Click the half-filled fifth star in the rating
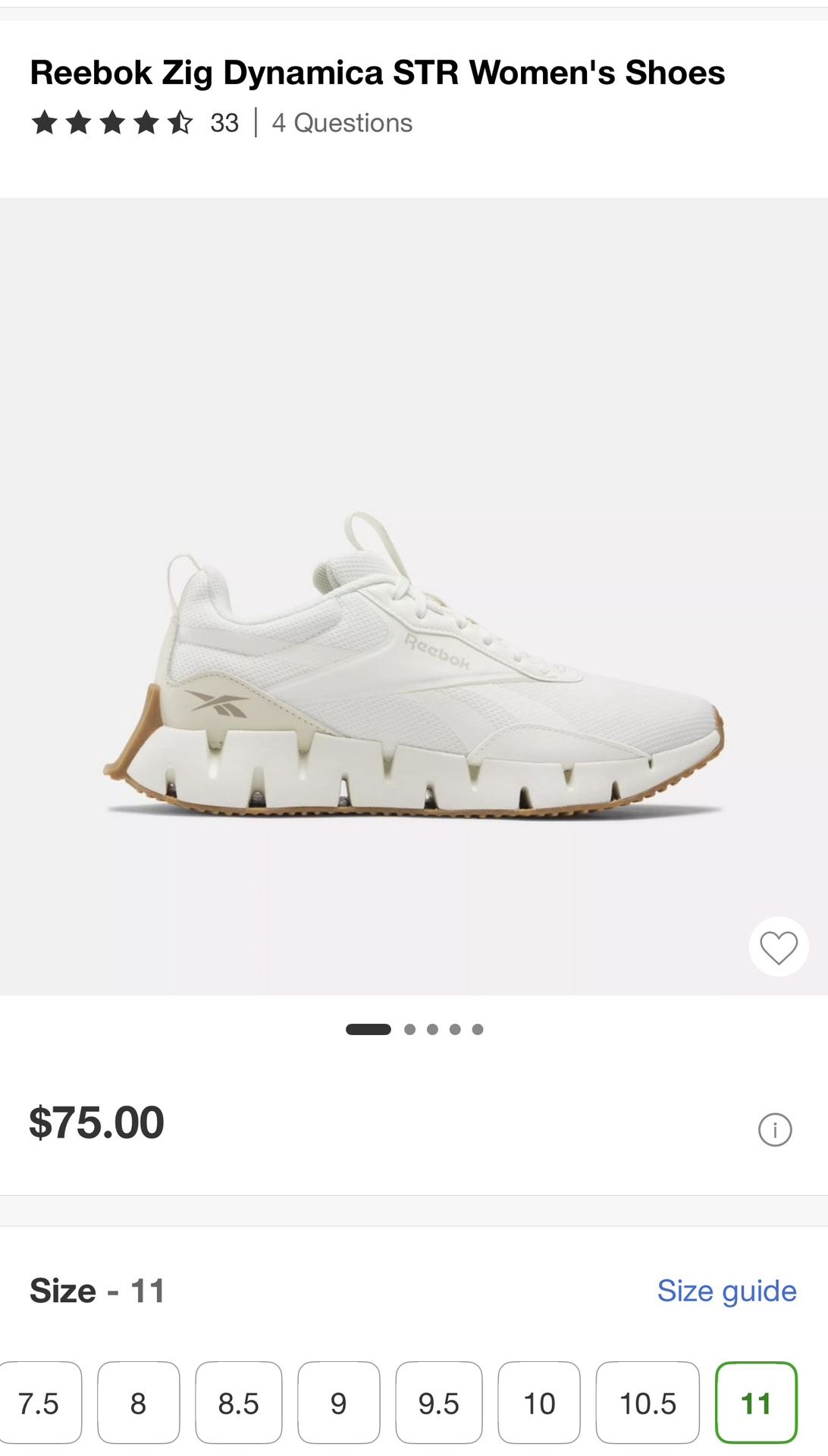 tap(180, 122)
